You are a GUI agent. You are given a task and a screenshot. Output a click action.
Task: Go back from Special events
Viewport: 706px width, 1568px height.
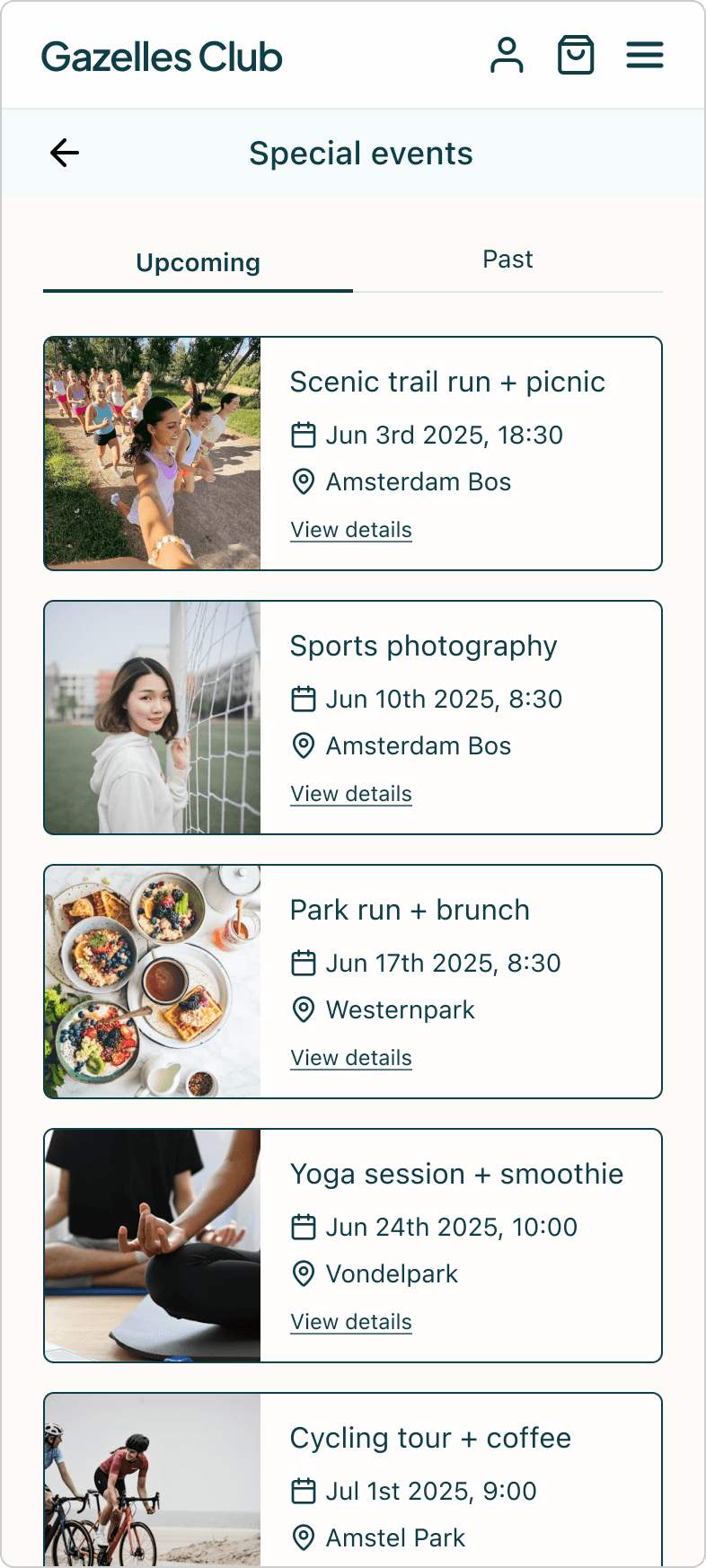[65, 153]
